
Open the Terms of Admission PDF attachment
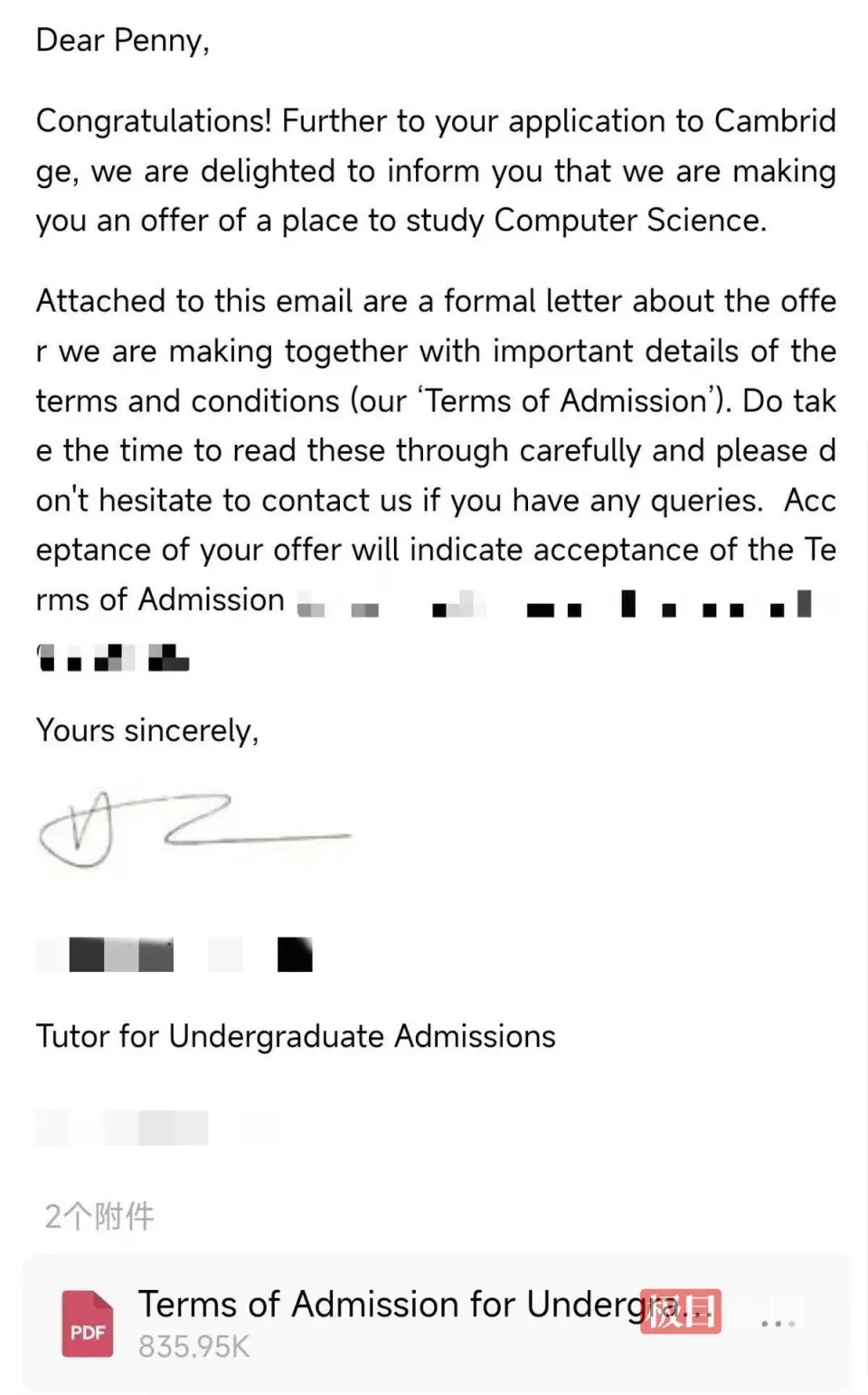(436, 1324)
